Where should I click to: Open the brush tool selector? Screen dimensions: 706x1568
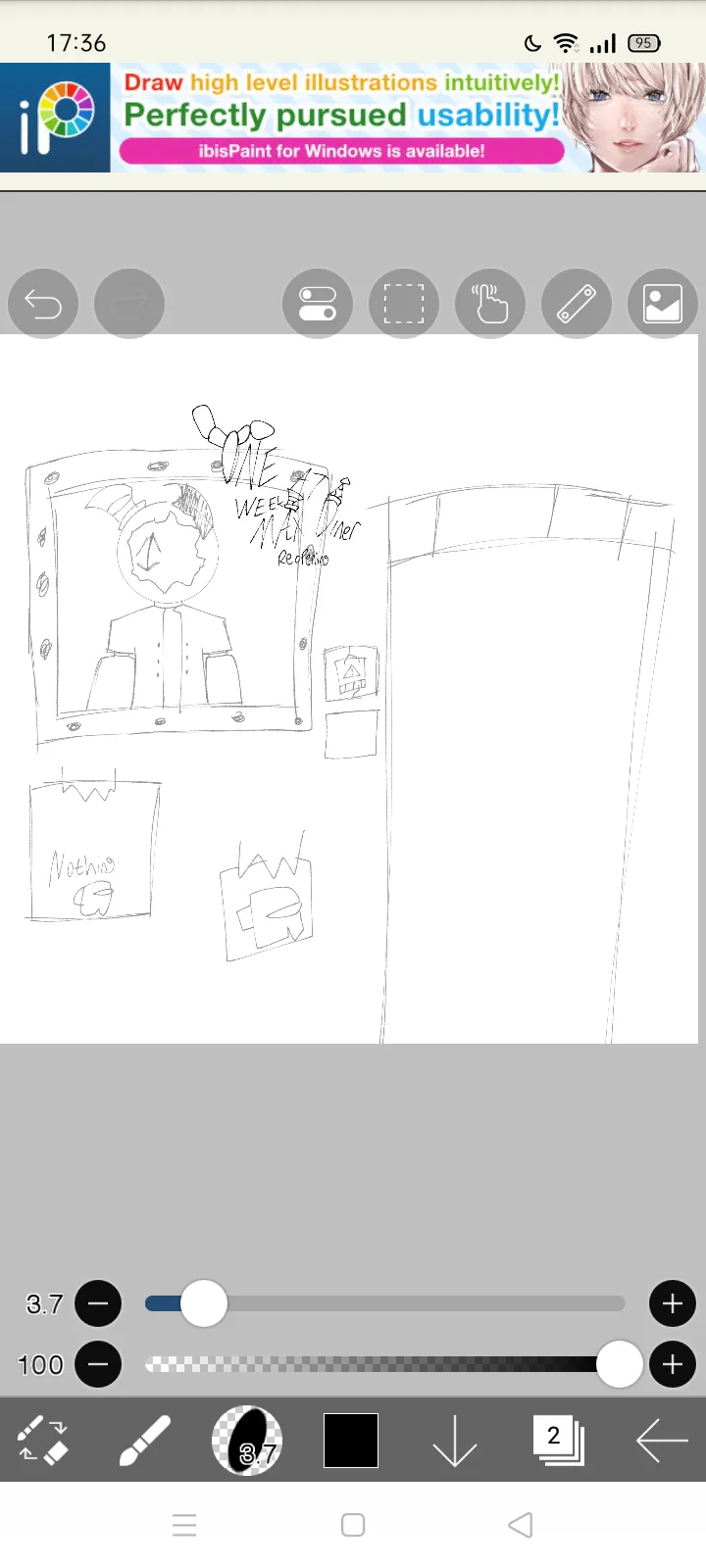(x=145, y=1441)
